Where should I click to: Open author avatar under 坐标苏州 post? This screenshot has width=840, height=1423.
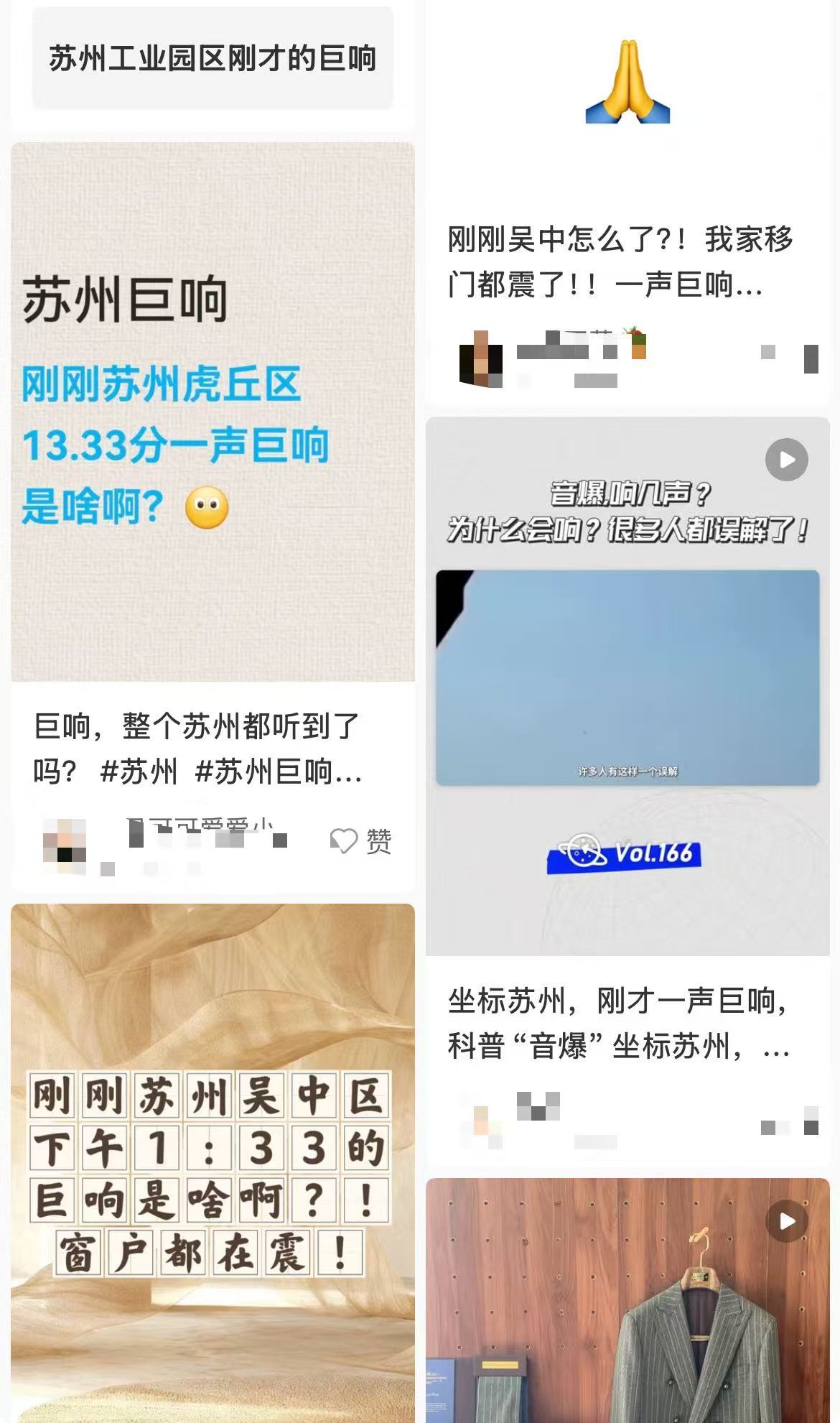point(482,1121)
